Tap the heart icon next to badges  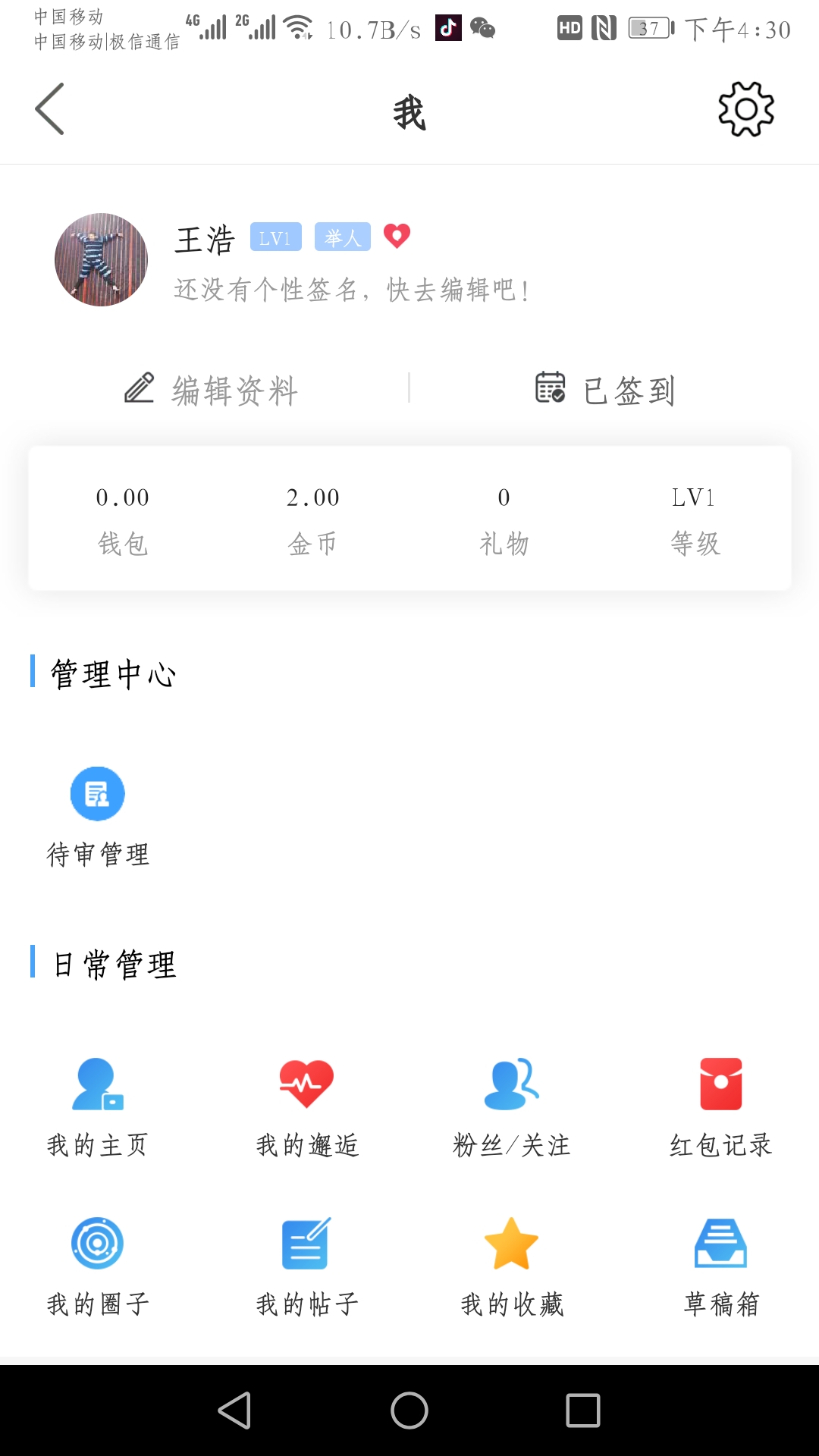tap(397, 236)
